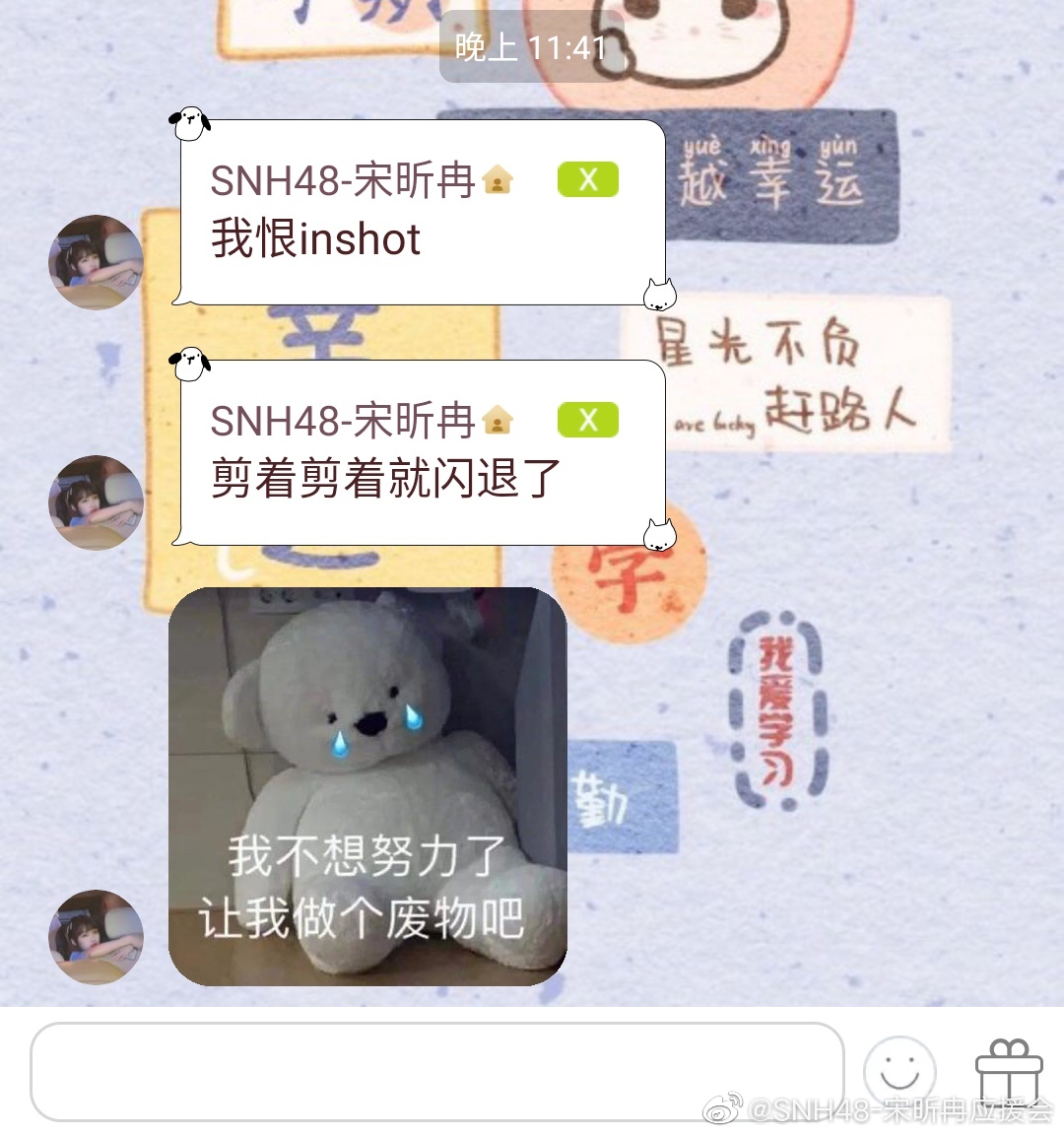1064x1136 pixels.
Task: Open the gift box icon
Action: [x=1008, y=1072]
